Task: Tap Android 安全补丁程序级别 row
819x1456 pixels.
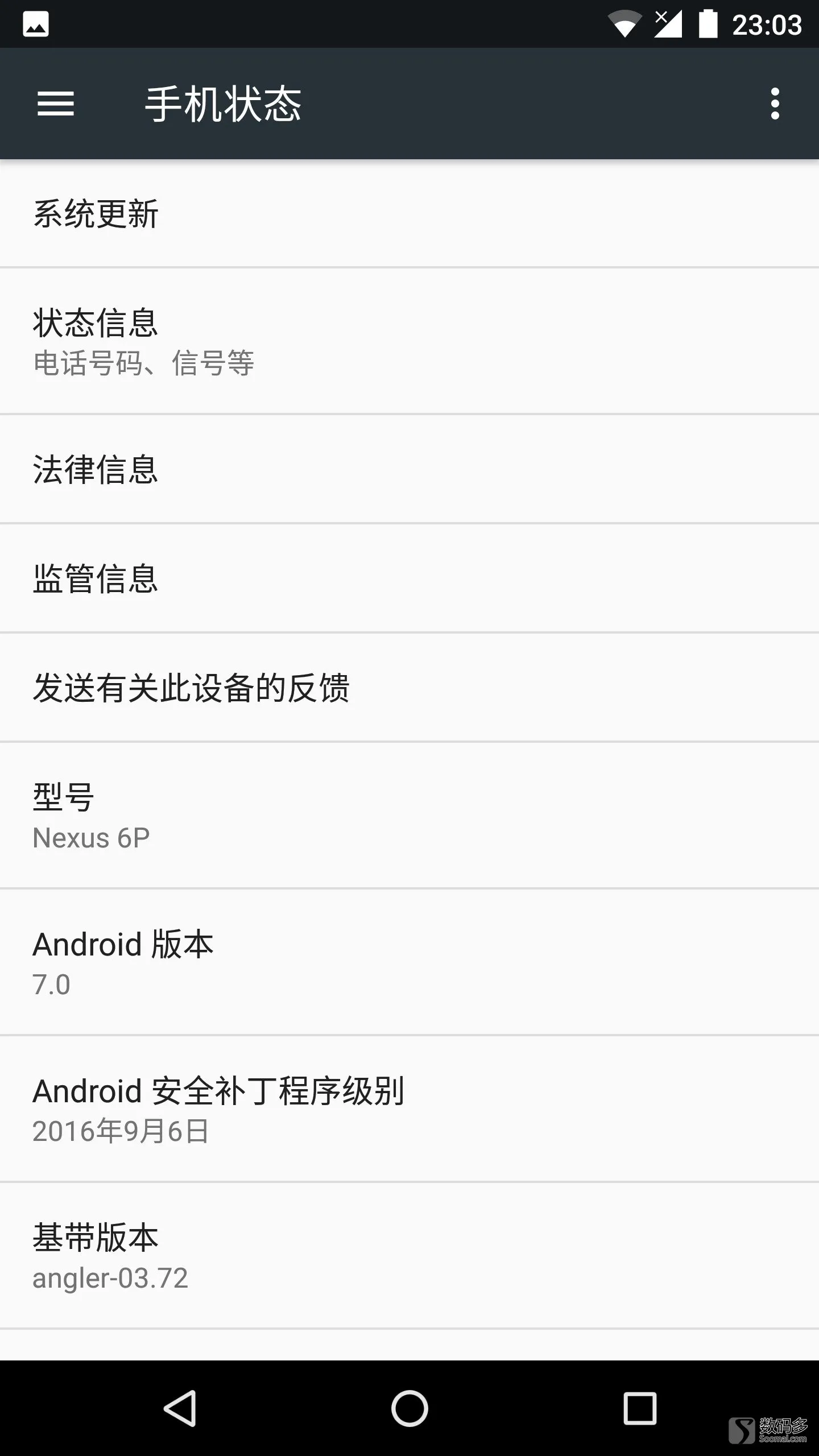Action: click(409, 1109)
